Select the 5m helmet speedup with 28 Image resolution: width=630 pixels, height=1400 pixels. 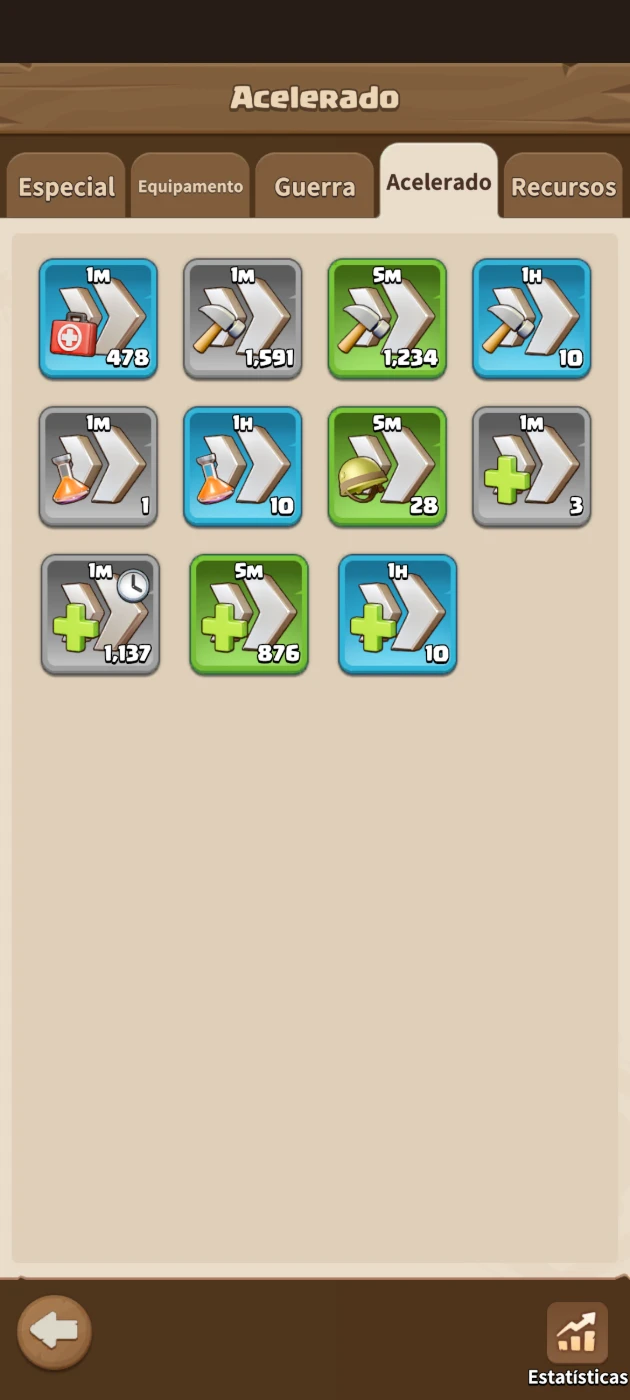point(387,466)
